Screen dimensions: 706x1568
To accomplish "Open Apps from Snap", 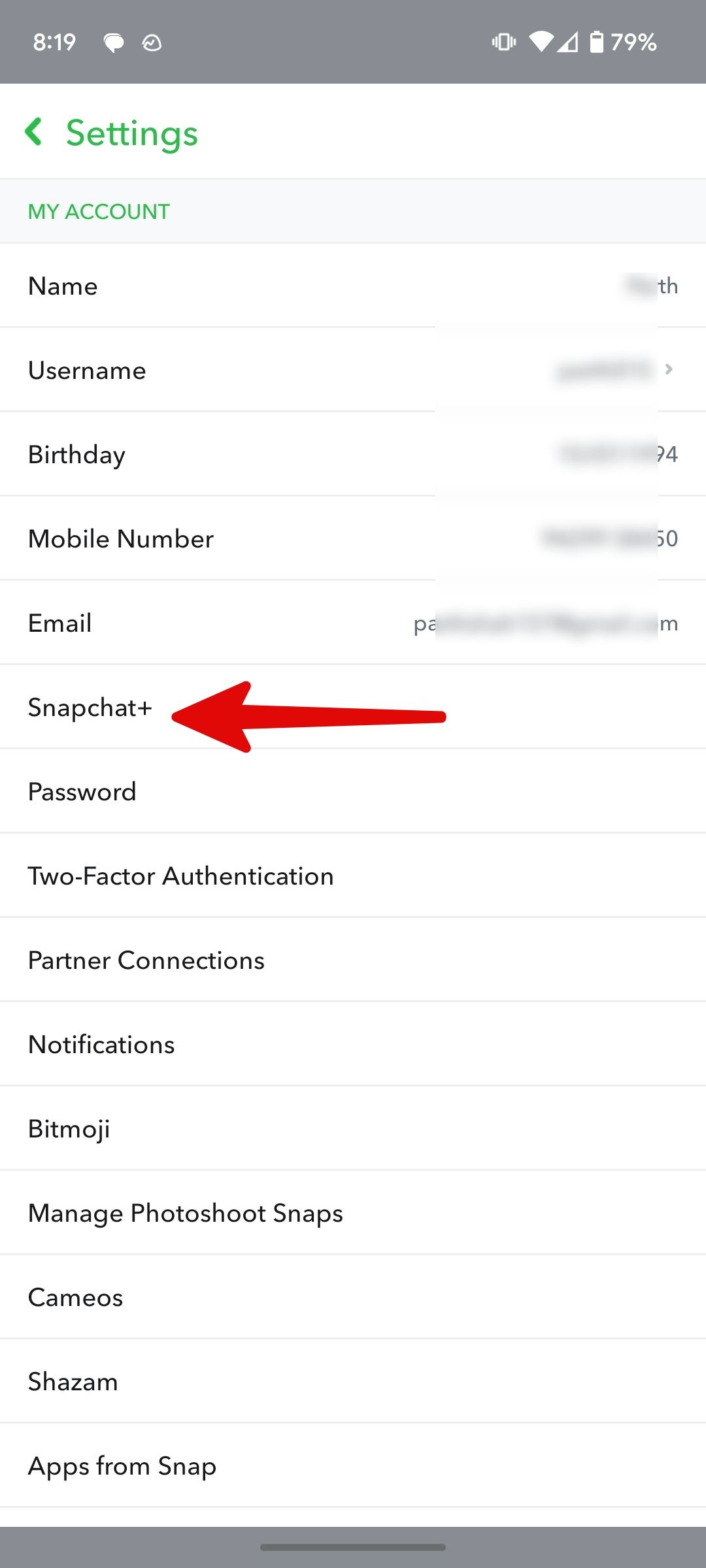I will [122, 1465].
